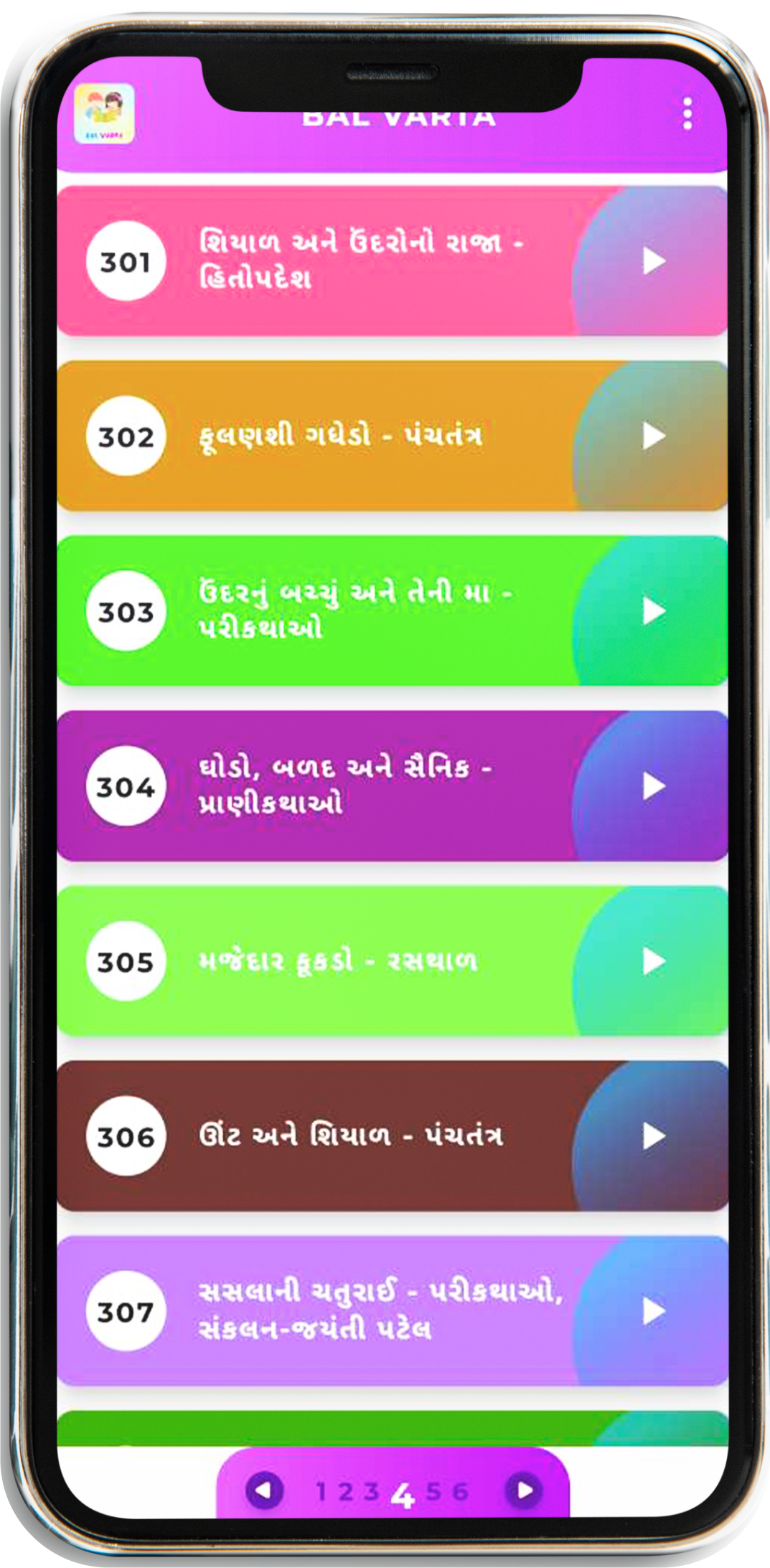Viewport: 770px width, 1568px height.
Task: Open page 6 of stories
Action: tap(460, 1492)
